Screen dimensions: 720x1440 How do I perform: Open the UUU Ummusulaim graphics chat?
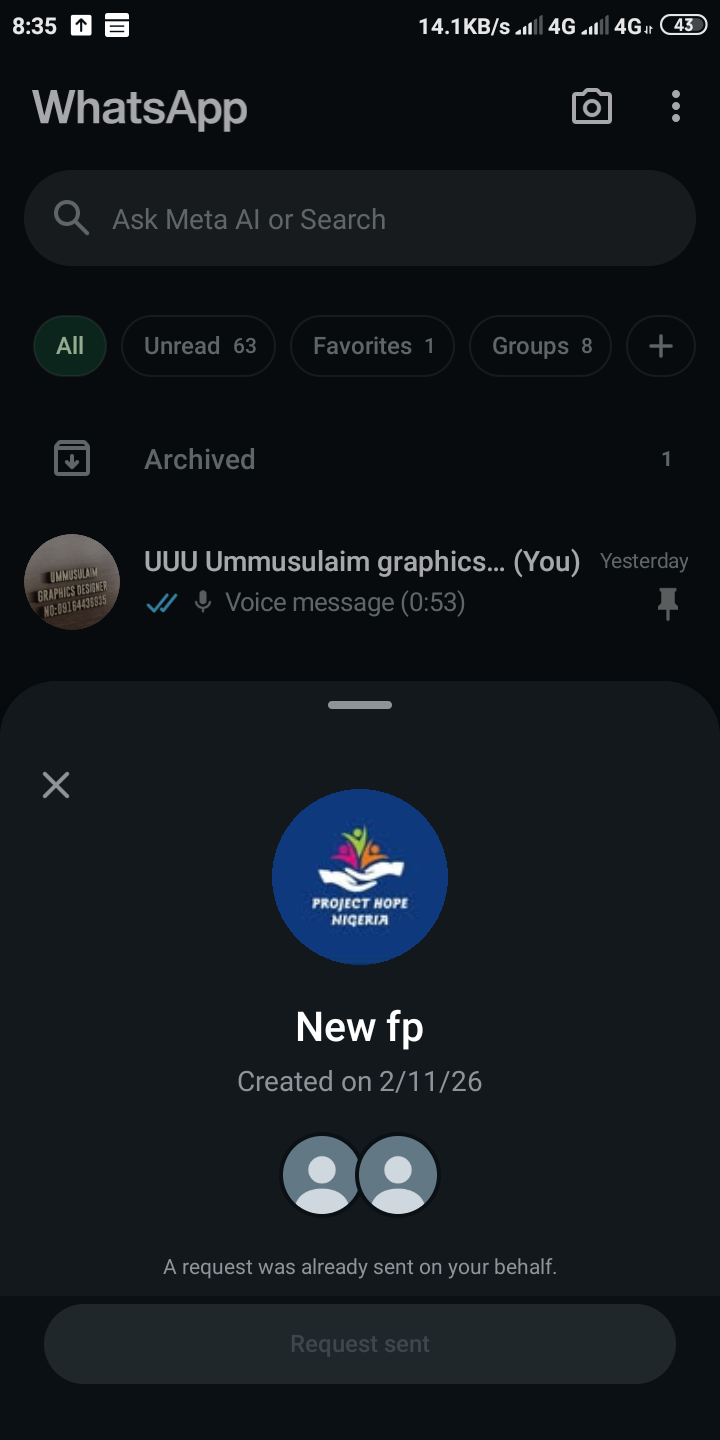tap(360, 582)
